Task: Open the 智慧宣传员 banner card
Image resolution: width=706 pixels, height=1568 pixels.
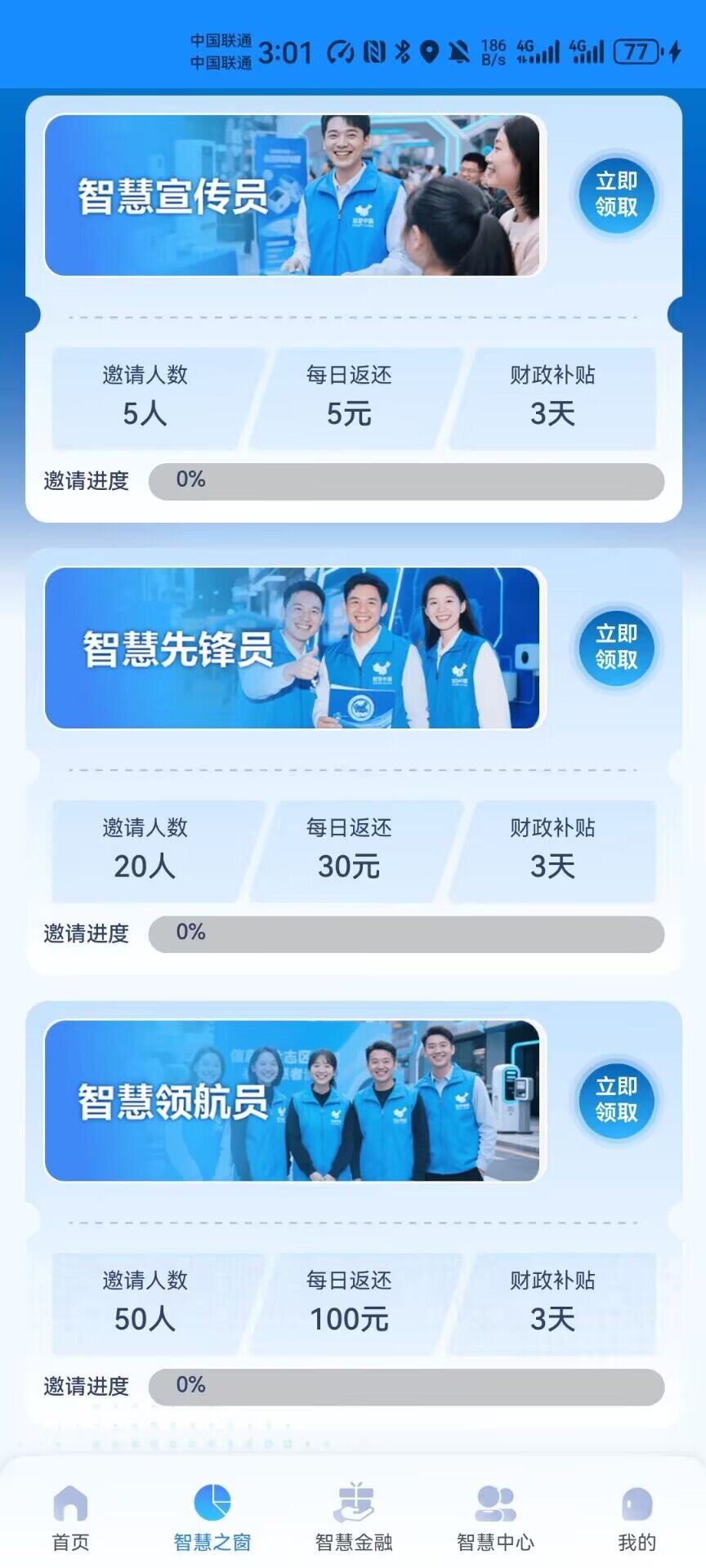Action: (x=294, y=195)
